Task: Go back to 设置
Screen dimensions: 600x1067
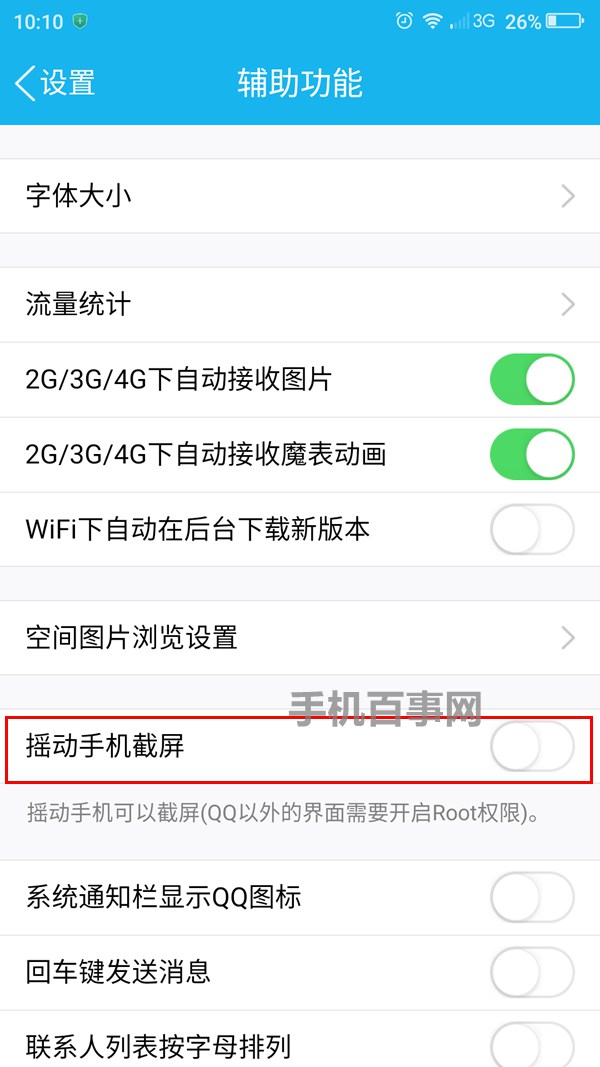Action: click(x=56, y=83)
